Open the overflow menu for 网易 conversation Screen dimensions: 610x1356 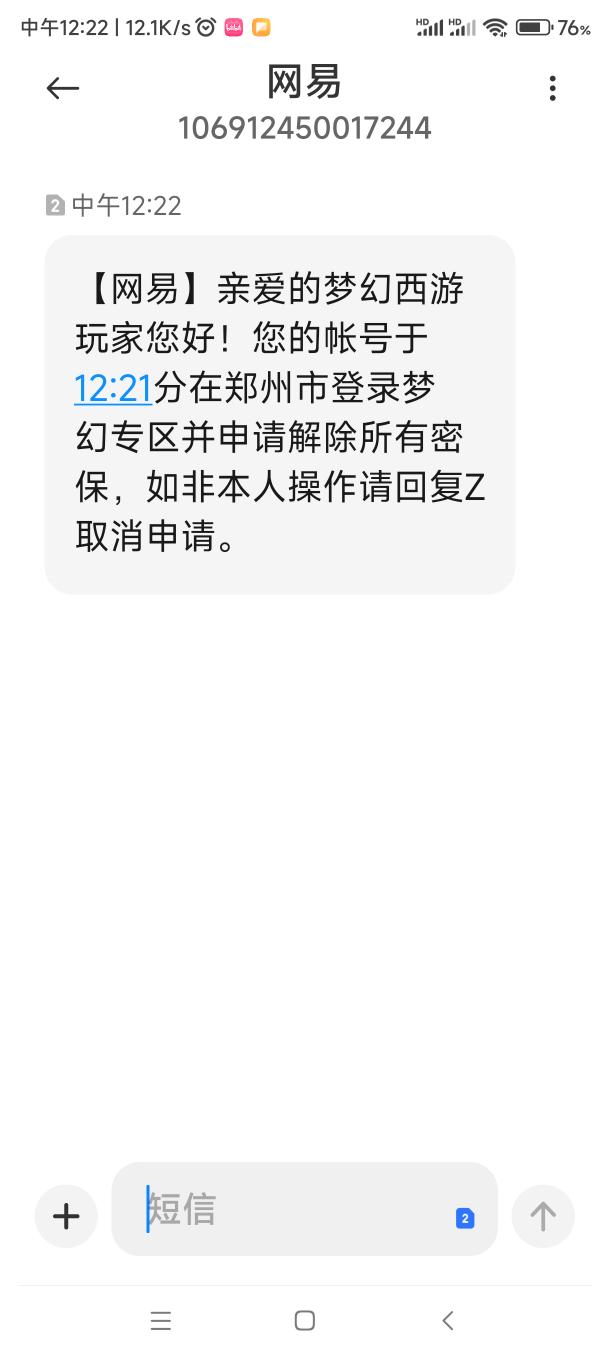(552, 89)
